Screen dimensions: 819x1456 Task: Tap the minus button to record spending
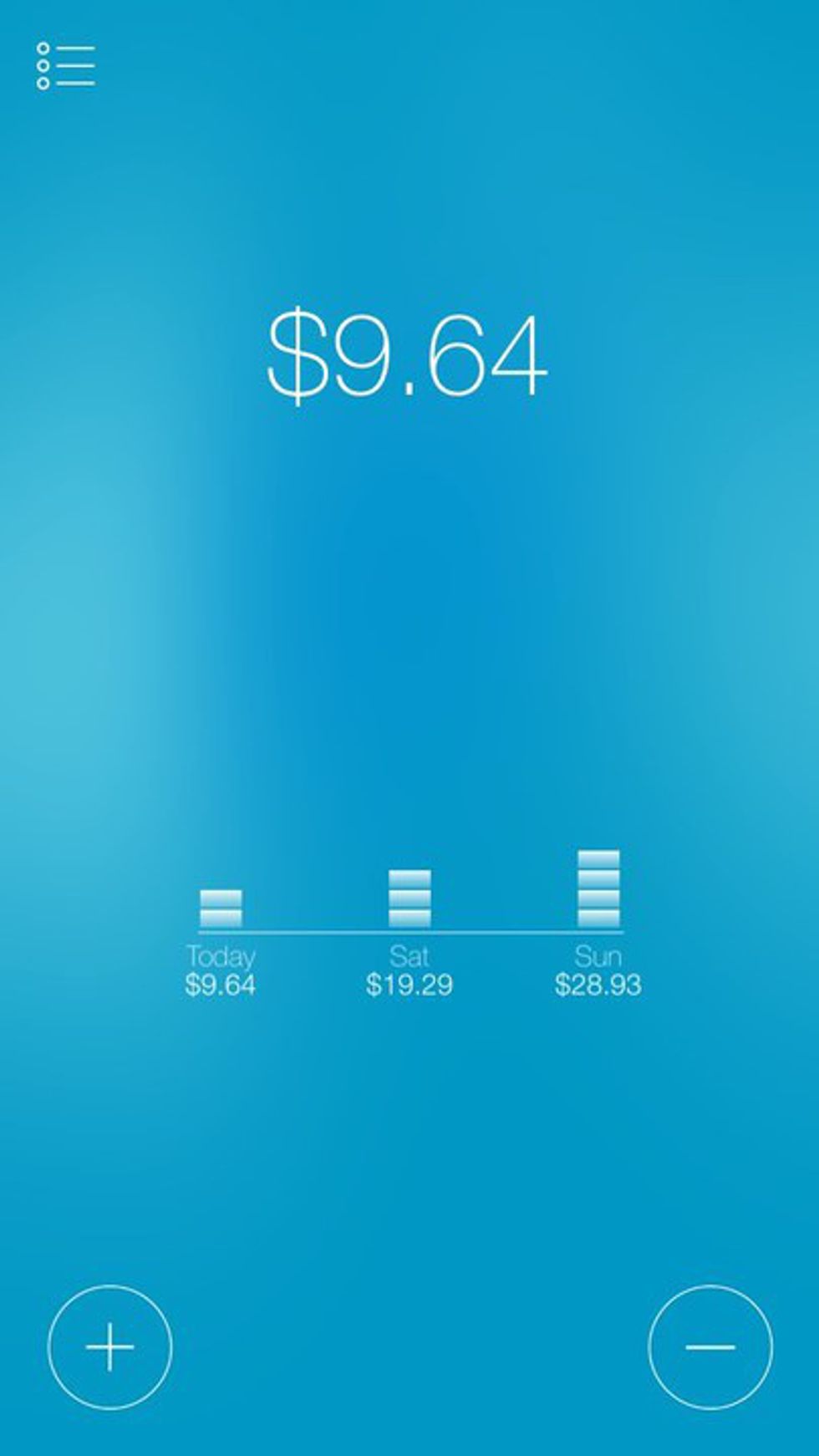[x=710, y=1347]
